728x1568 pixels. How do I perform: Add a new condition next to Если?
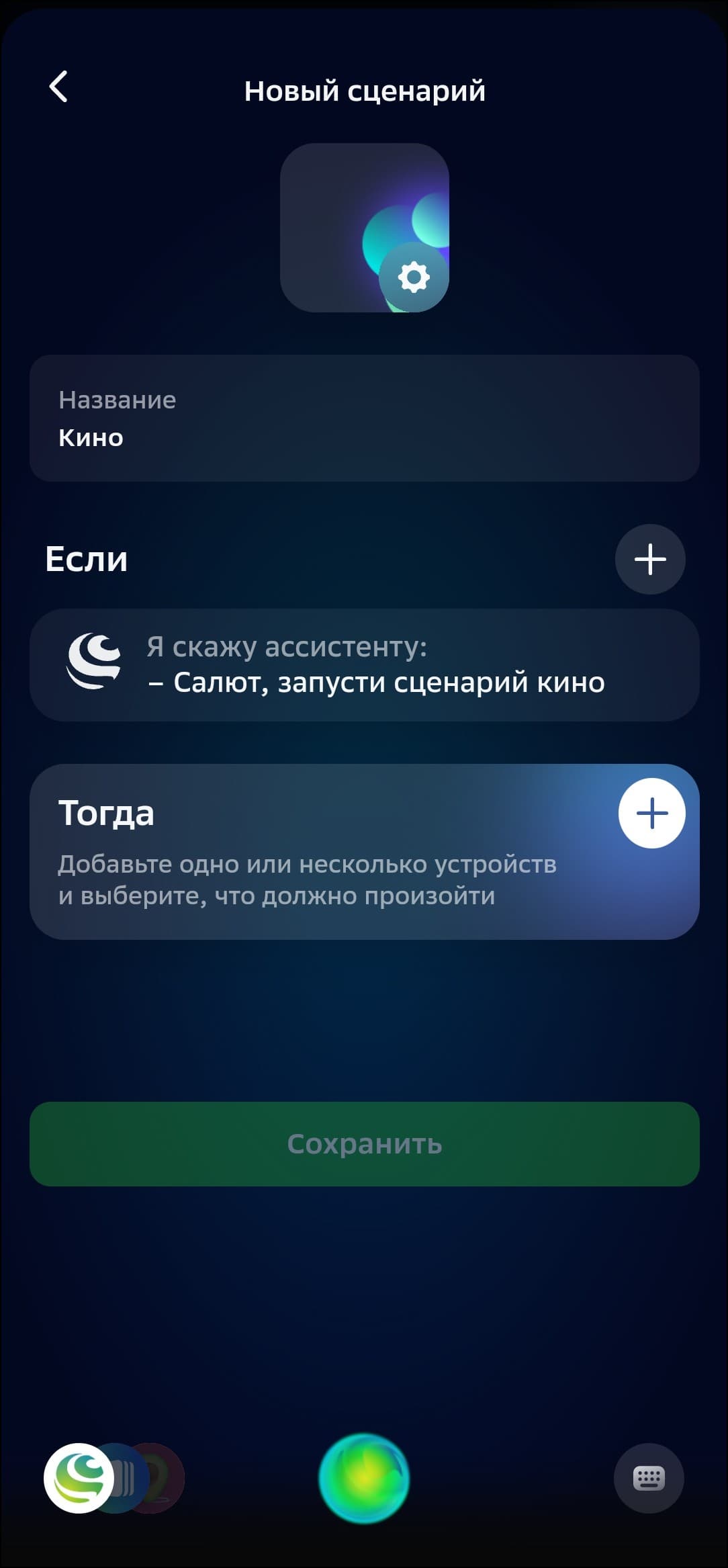[x=649, y=559]
